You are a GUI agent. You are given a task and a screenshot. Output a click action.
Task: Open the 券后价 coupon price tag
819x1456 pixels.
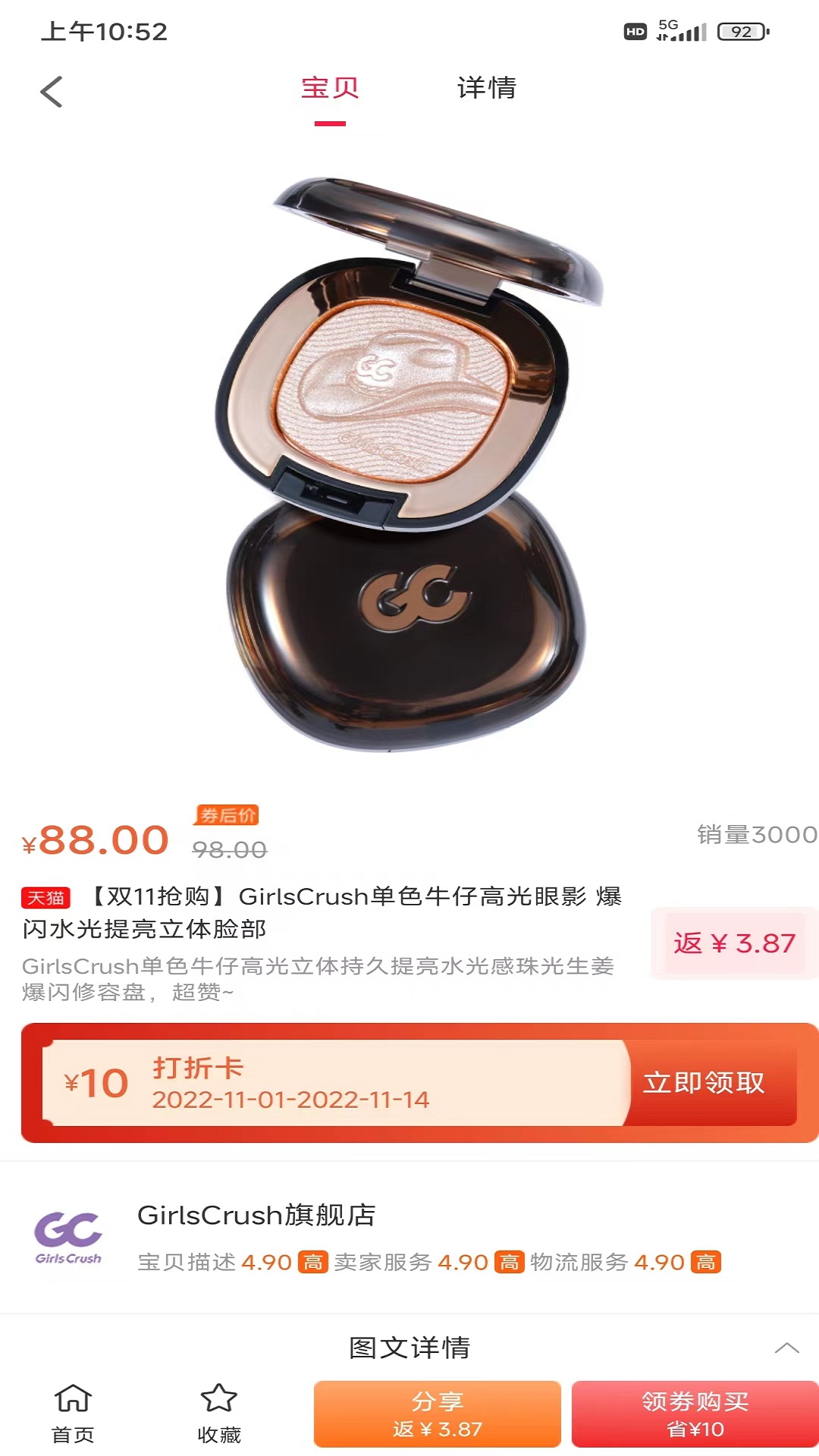pos(226,814)
